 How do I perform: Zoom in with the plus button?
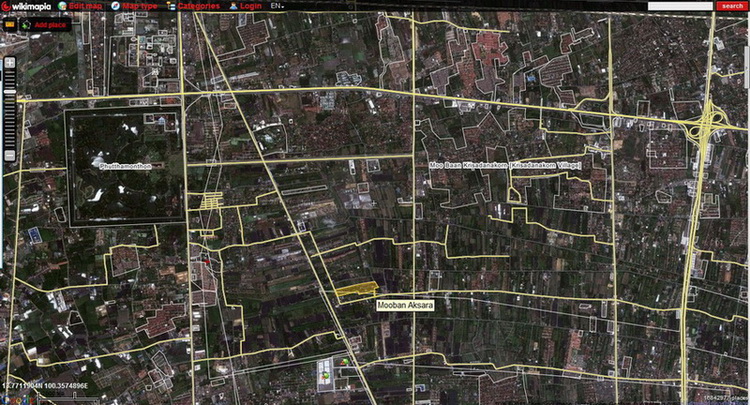coord(9,63)
